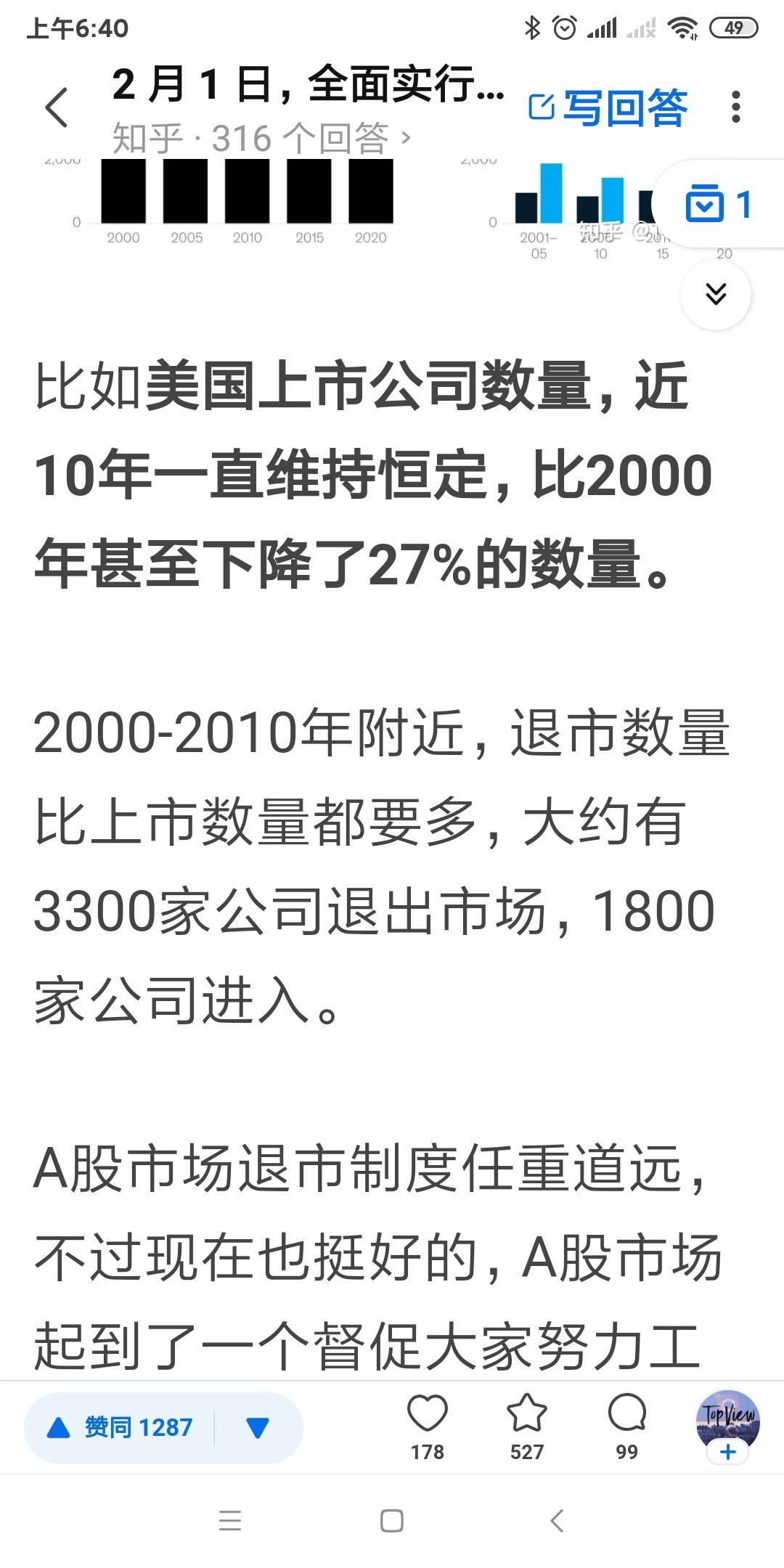Open the question title with 316 个回答
Image resolution: width=784 pixels, height=1568 pixels.
[x=308, y=109]
